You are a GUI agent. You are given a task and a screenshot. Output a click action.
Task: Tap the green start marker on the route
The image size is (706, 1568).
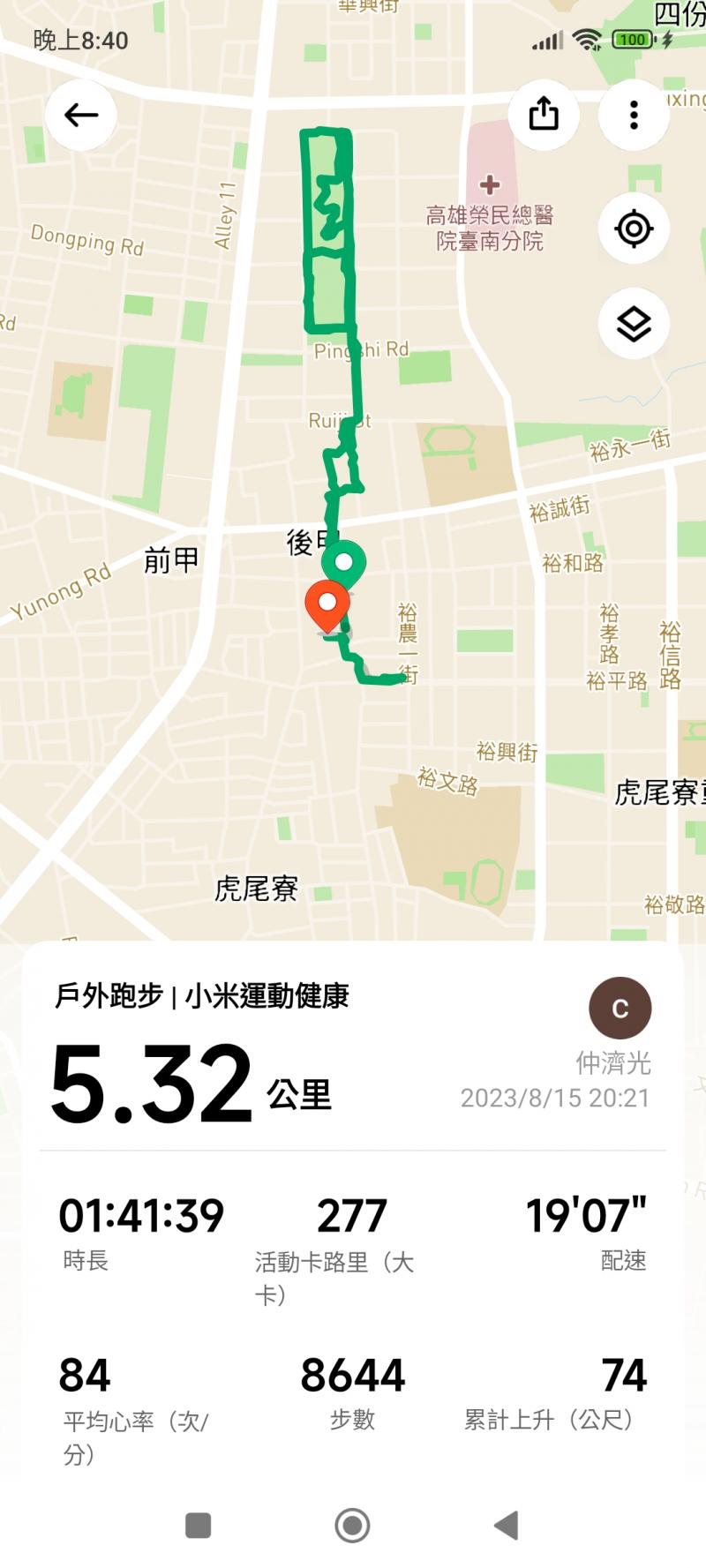tap(343, 563)
